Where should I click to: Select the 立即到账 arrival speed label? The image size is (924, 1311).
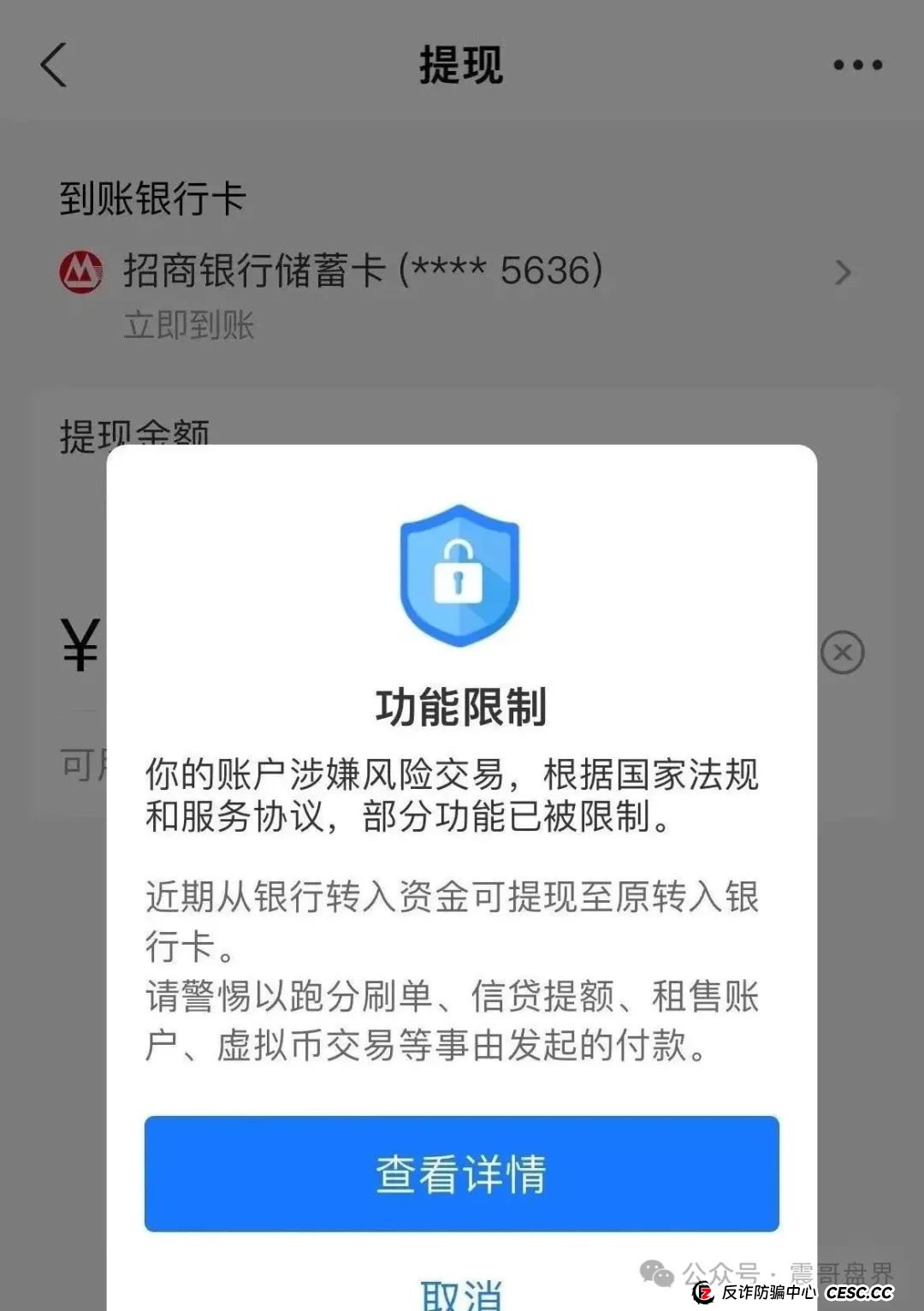coord(187,325)
